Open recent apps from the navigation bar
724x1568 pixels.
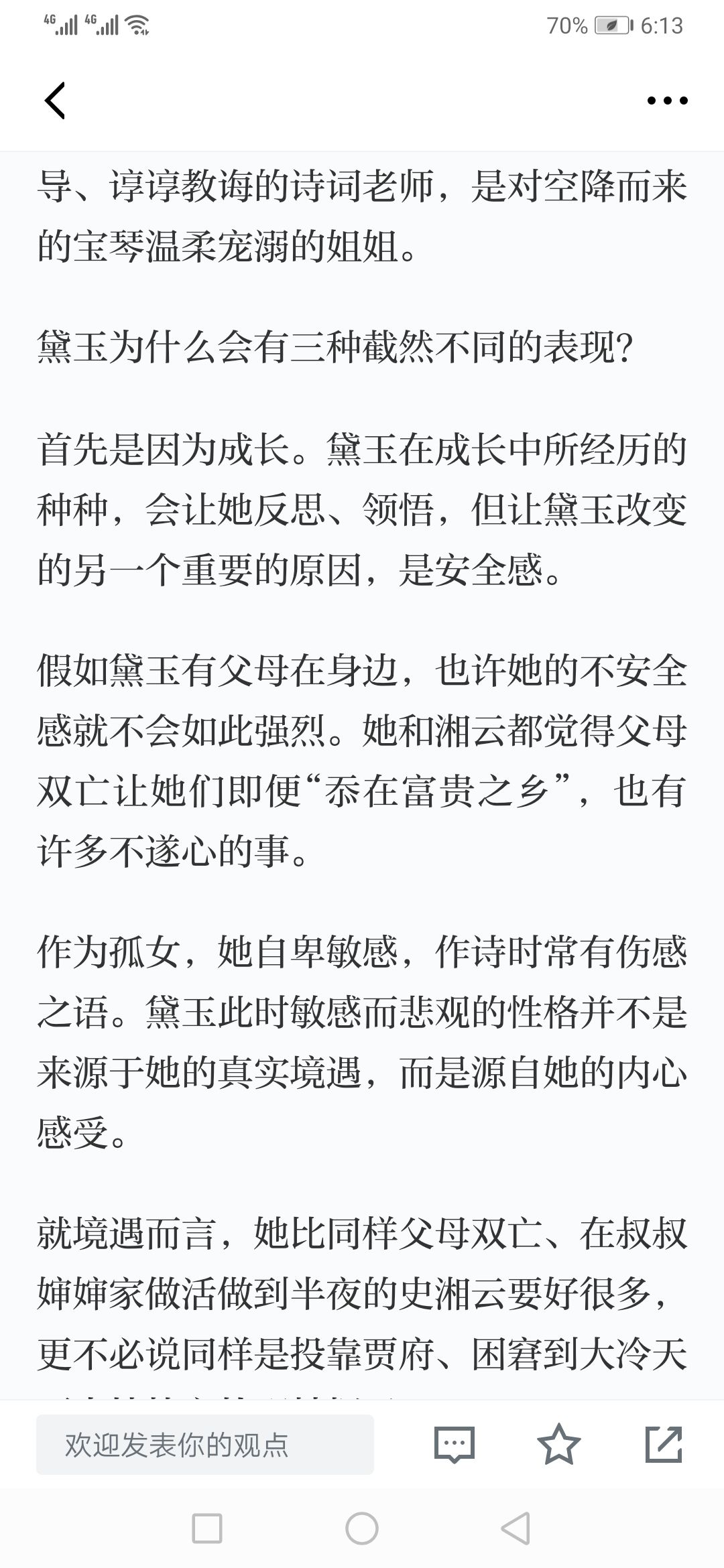tap(207, 1529)
